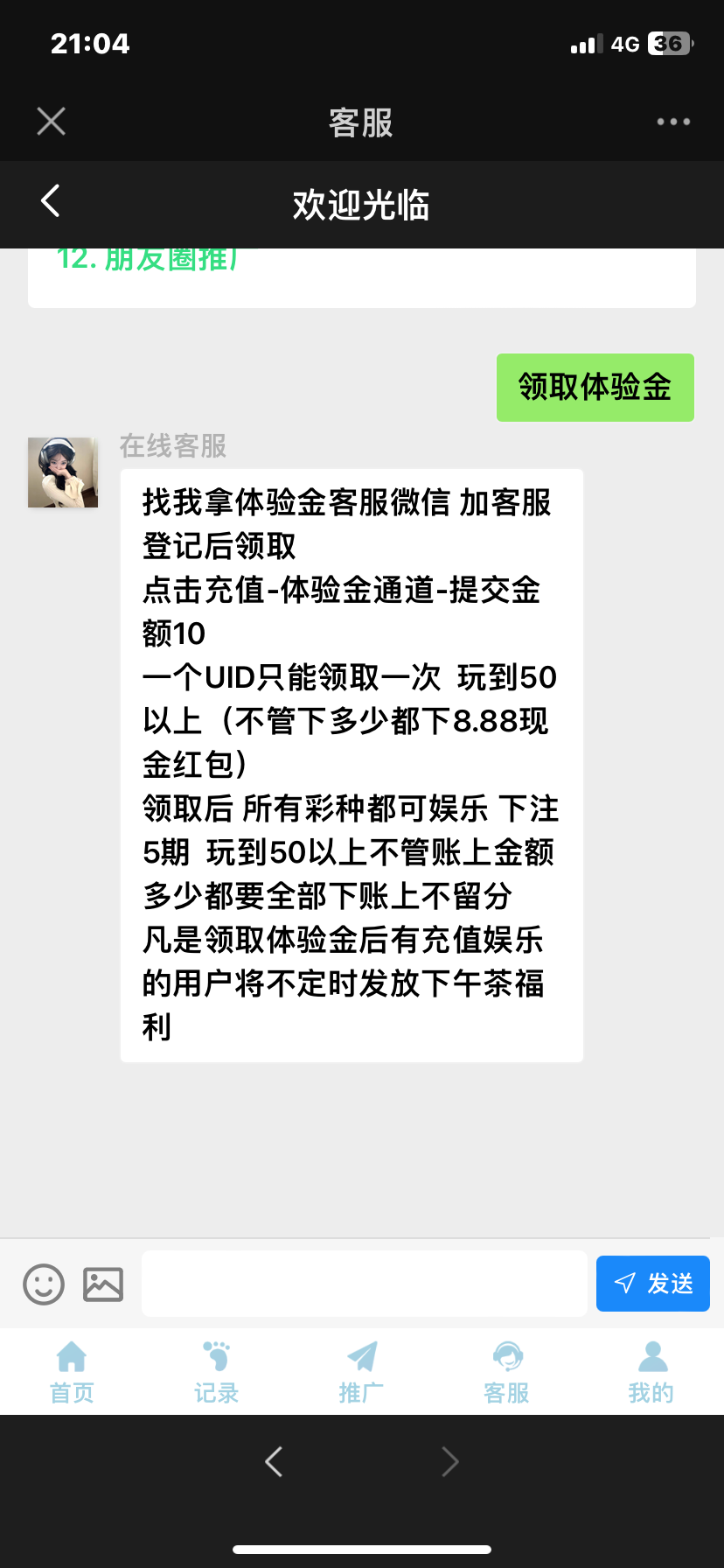Switch to the 记录 tab
724x1568 pixels.
click(x=216, y=1372)
